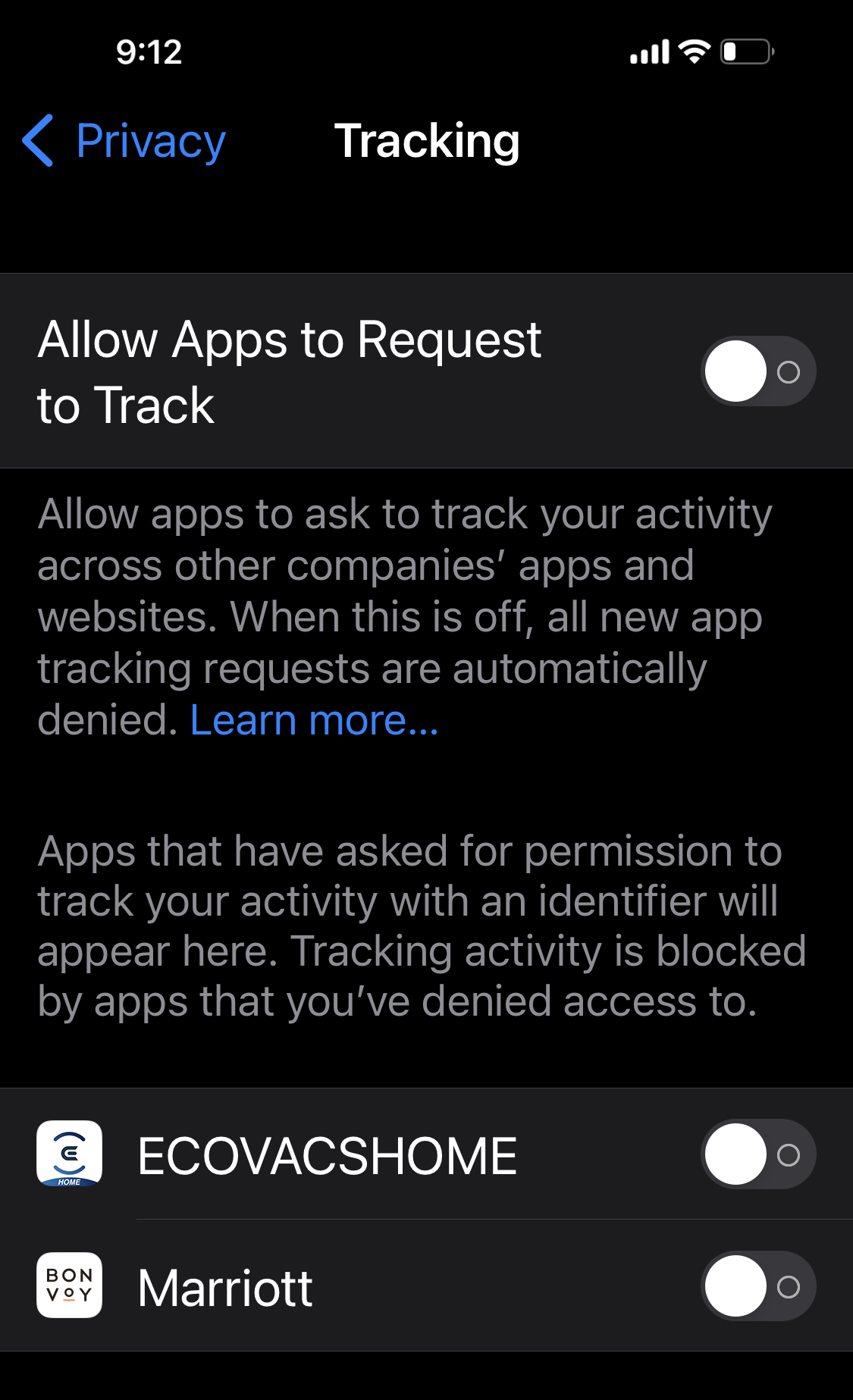853x1400 pixels.
Task: Toggle tracking for ECOVACSHOME
Action: (x=758, y=1154)
